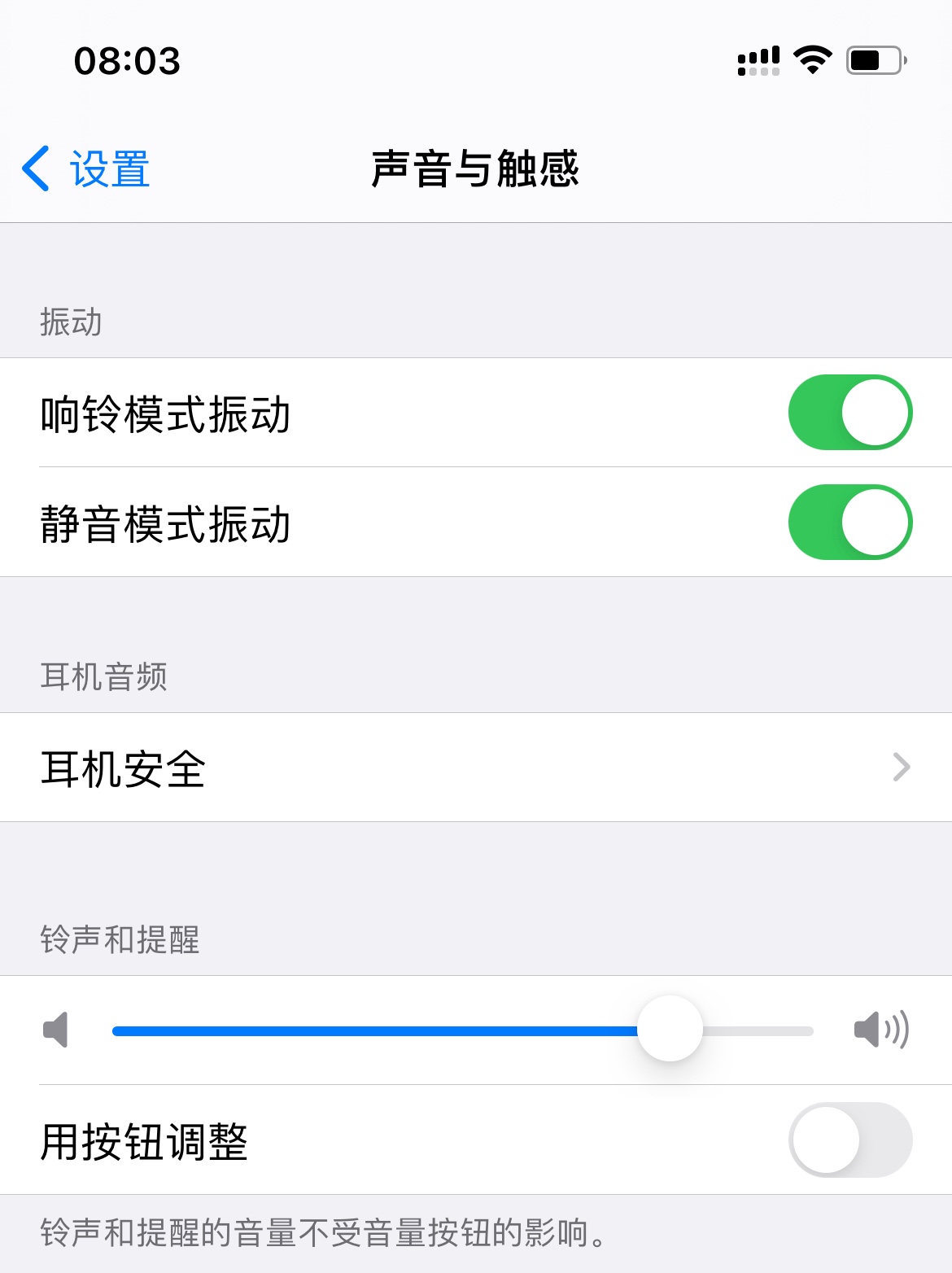Go back to 设置

click(86, 169)
